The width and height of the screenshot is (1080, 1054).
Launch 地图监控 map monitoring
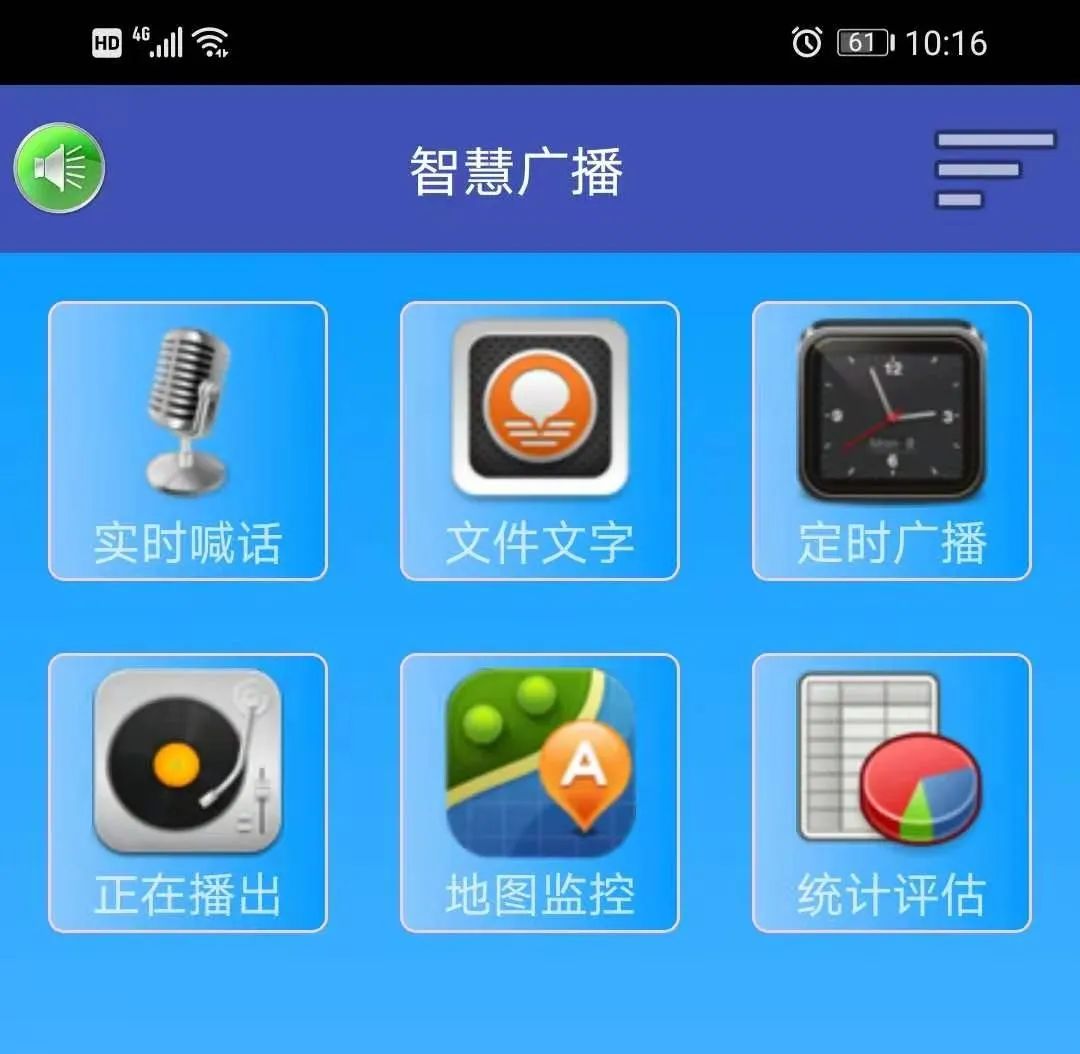pos(540,793)
